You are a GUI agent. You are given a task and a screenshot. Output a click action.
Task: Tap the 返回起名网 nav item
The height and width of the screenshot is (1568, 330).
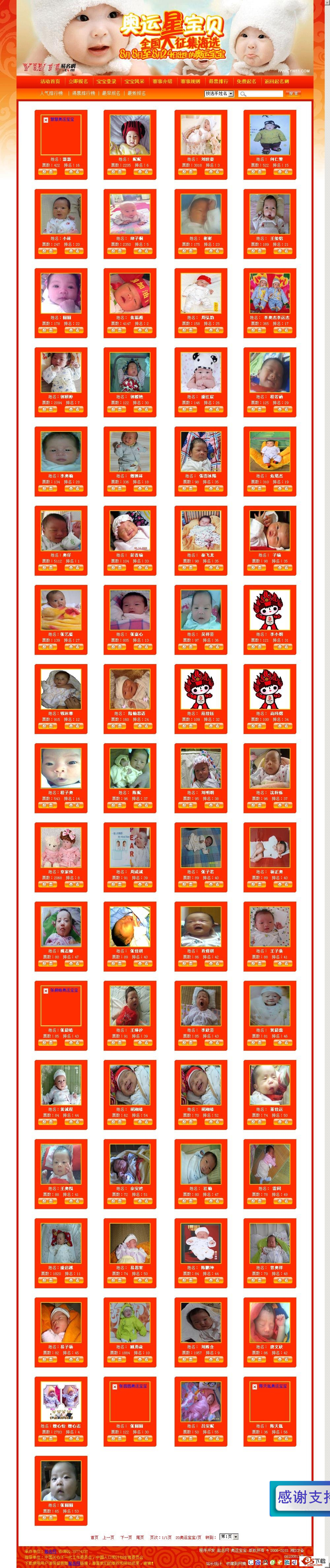pos(277,81)
